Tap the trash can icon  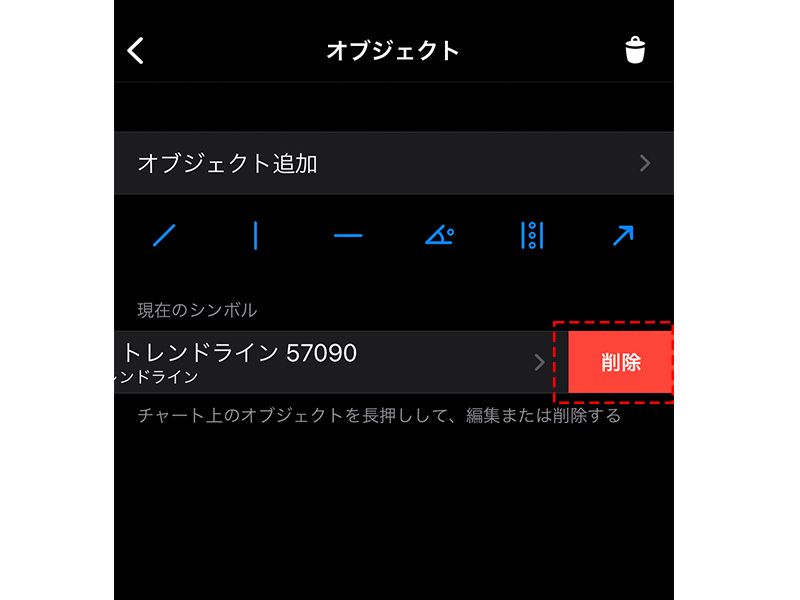[635, 51]
